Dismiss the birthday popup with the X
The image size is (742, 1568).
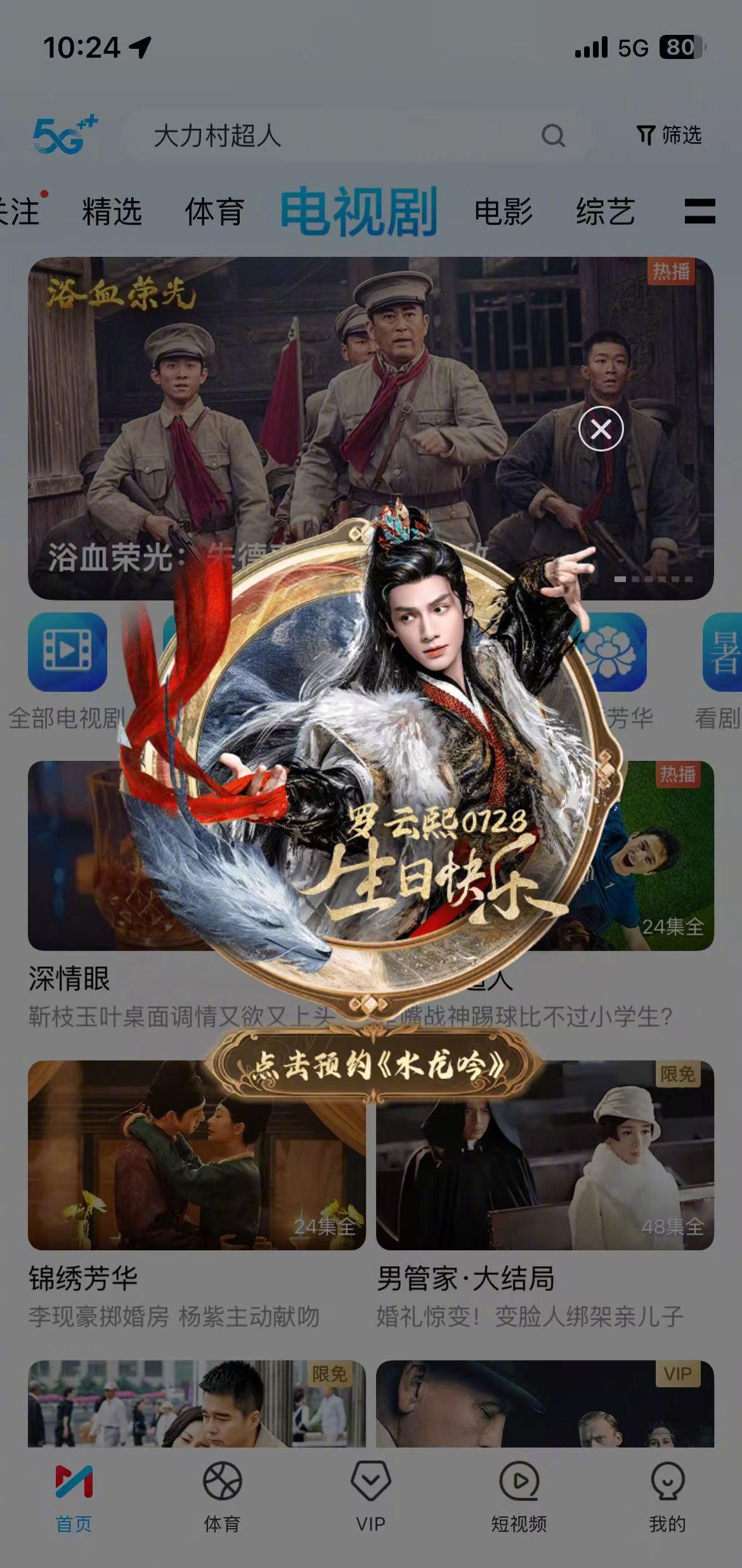[601, 429]
